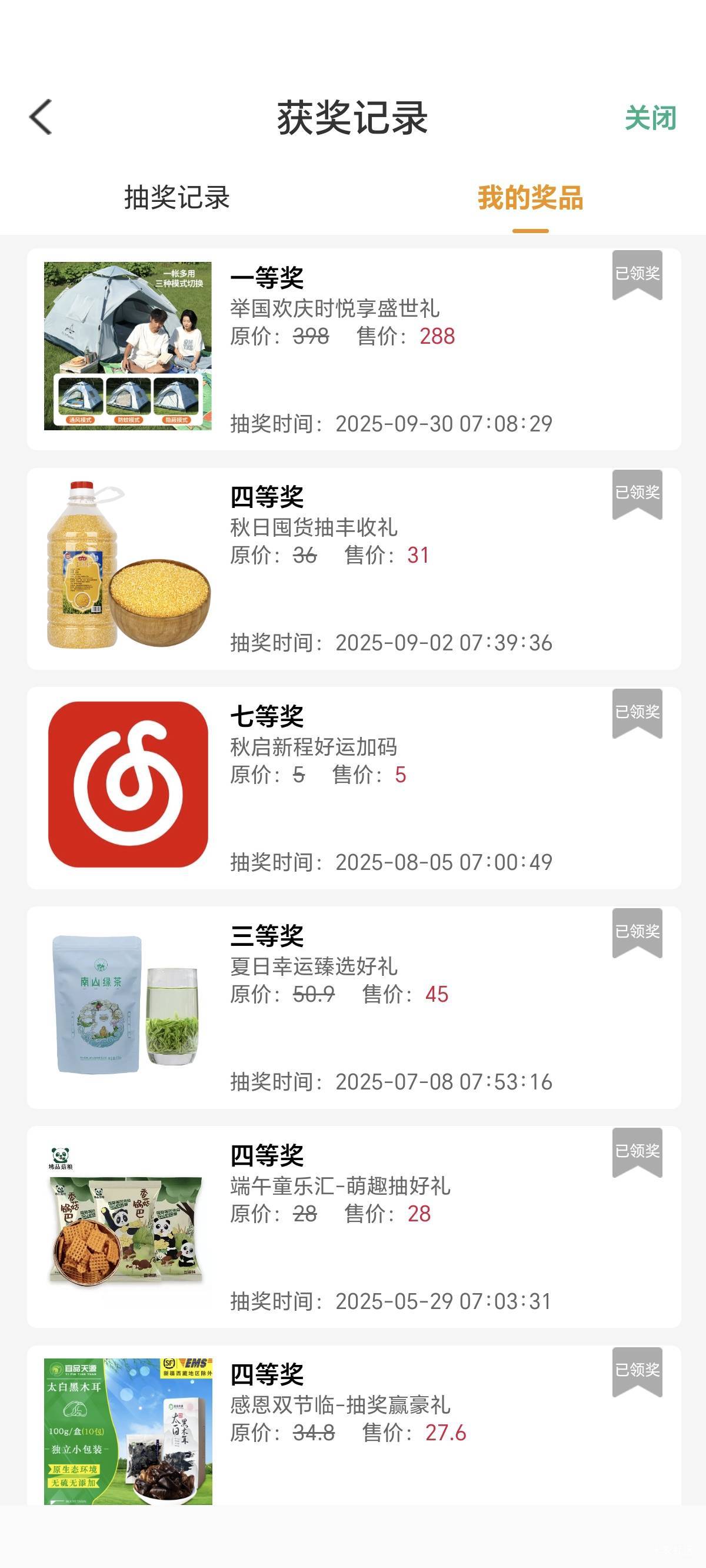The height and width of the screenshot is (1568, 706).
Task: Go back using the top-left arrow
Action: [x=41, y=117]
